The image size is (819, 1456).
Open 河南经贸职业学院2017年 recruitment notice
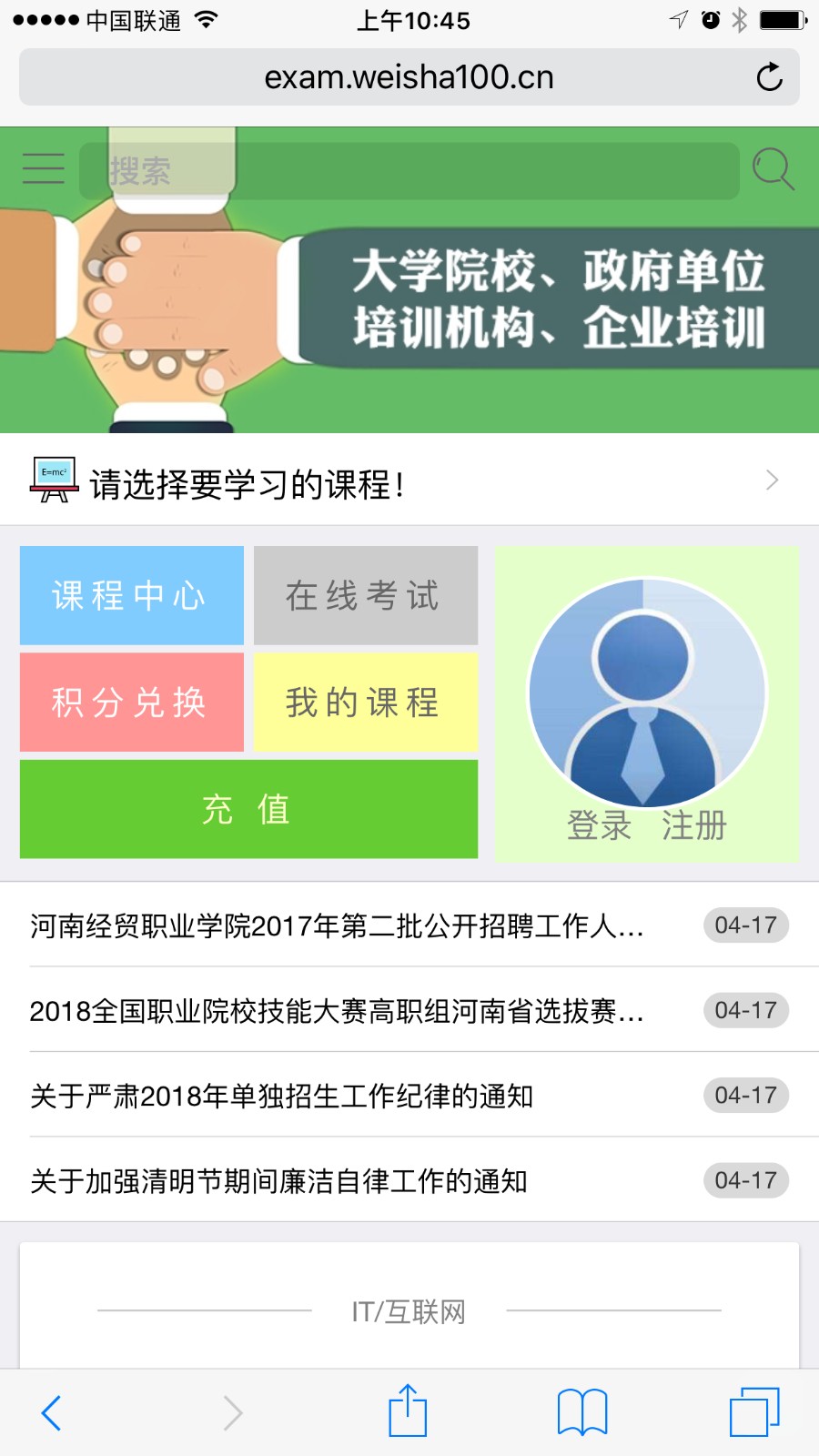pos(337,925)
